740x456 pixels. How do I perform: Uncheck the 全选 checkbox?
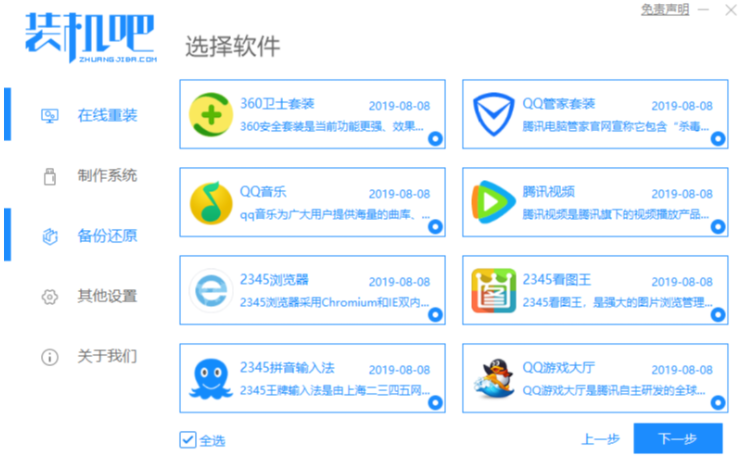tap(188, 439)
